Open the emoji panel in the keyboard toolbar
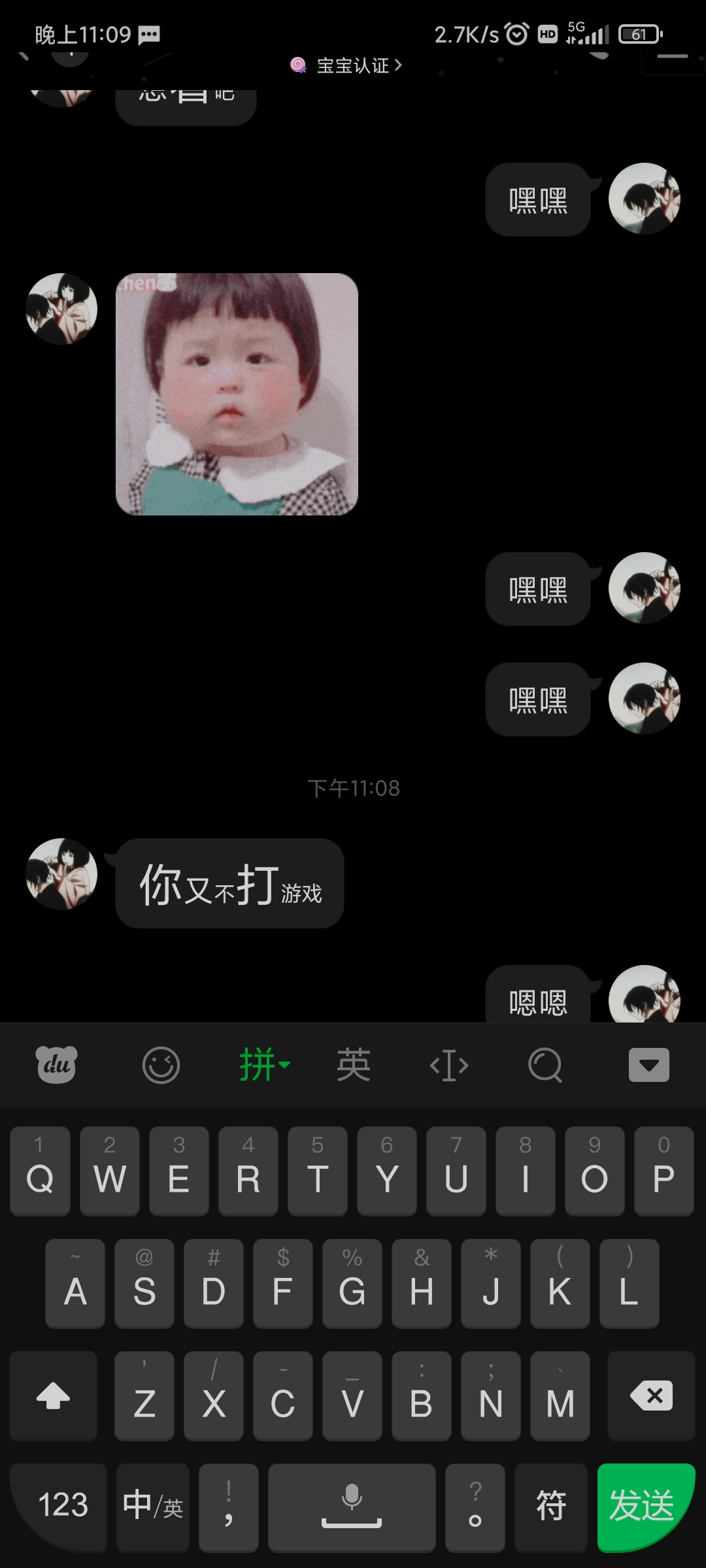Screen dimensions: 706x1568 click(161, 1066)
